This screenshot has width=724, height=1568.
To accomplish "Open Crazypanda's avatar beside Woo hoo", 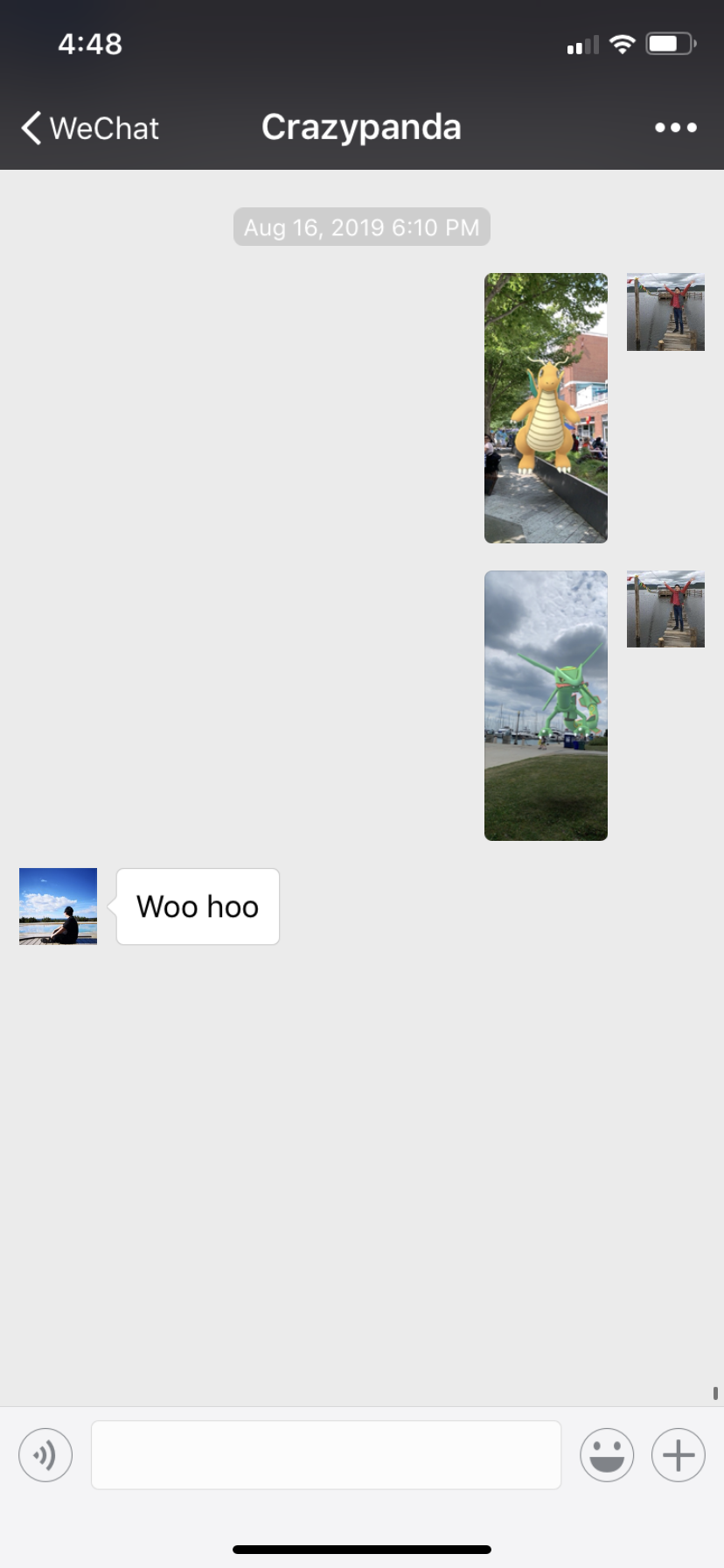I will pos(58,906).
